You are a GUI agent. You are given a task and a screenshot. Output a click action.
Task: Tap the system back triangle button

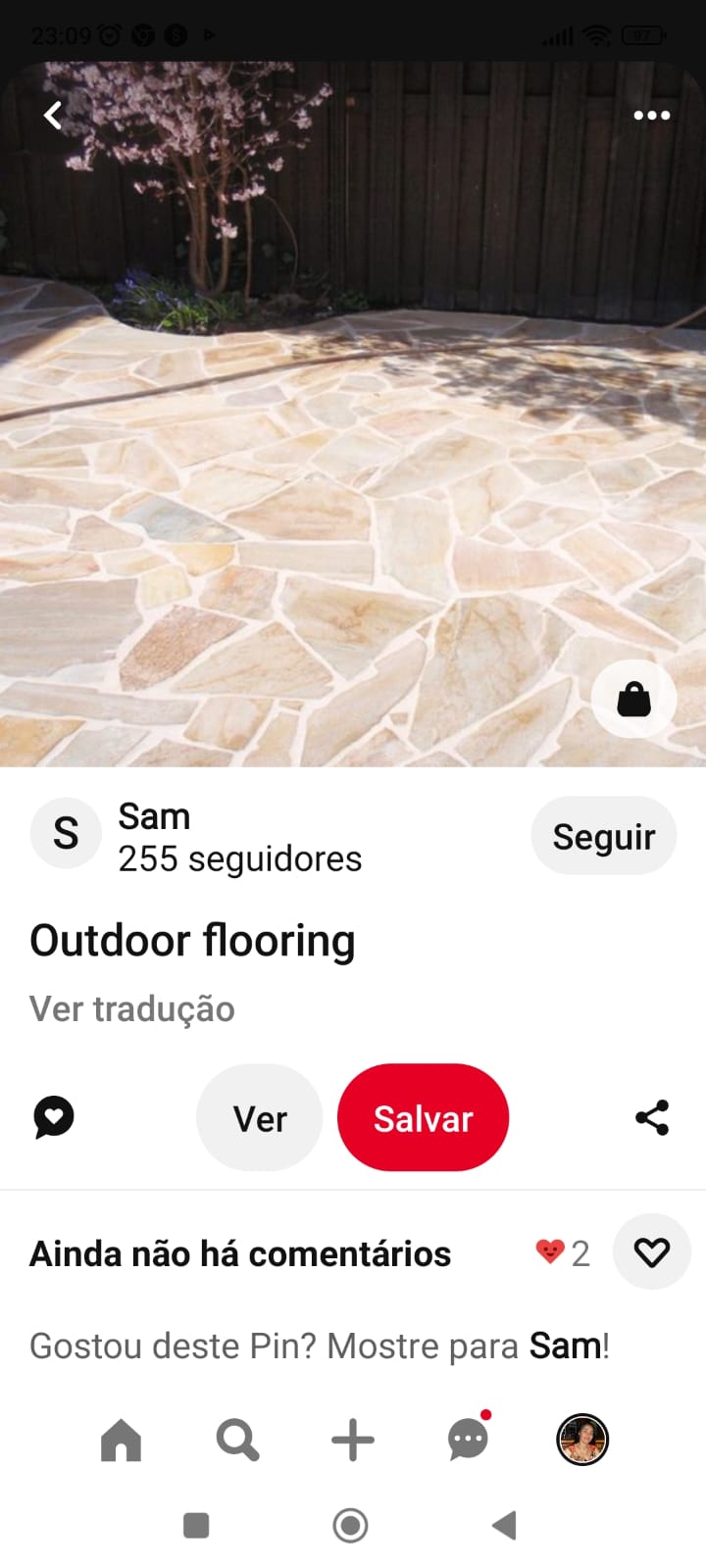coord(504,1525)
